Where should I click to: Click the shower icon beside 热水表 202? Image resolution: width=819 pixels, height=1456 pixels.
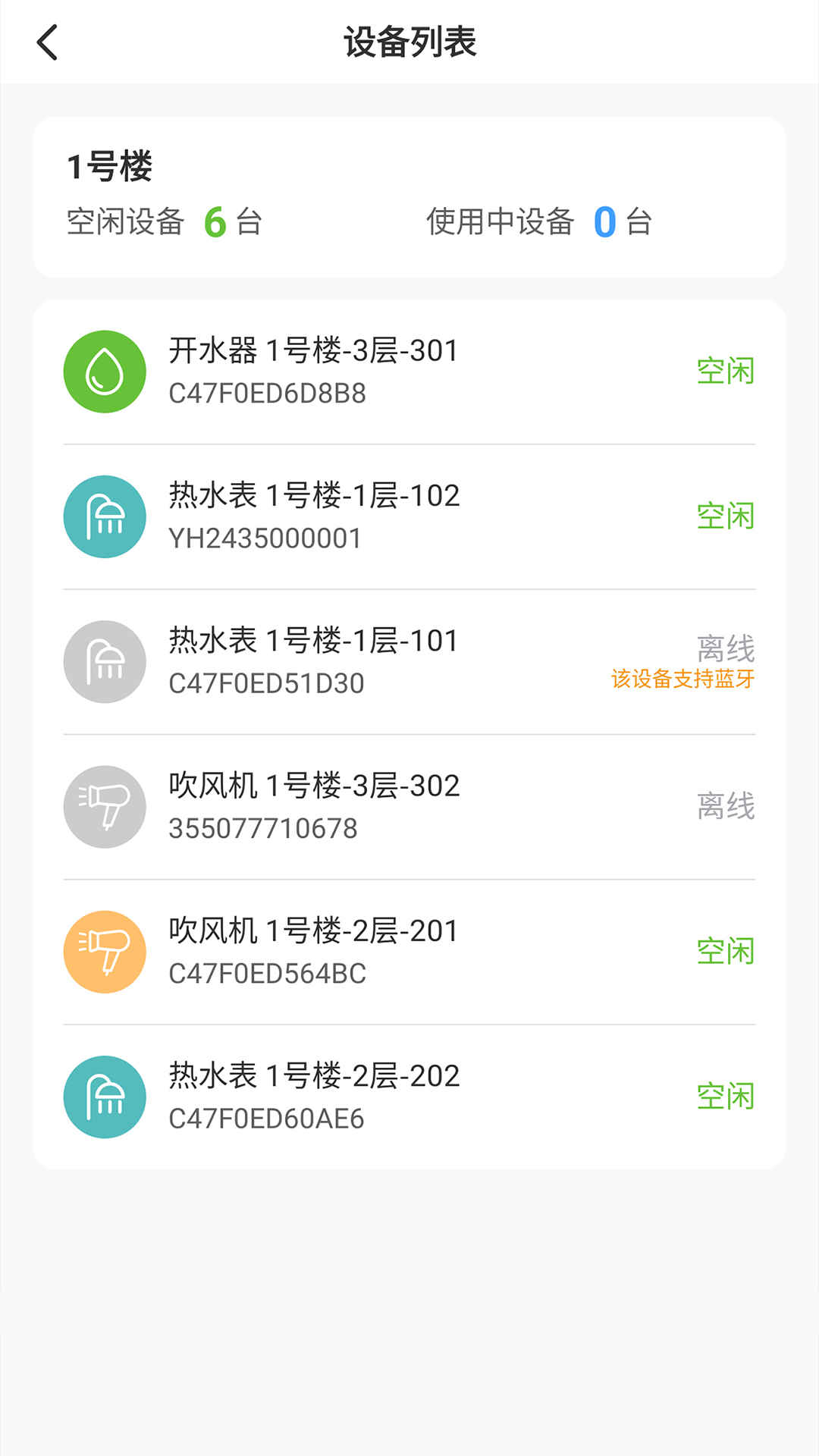pyautogui.click(x=105, y=1097)
